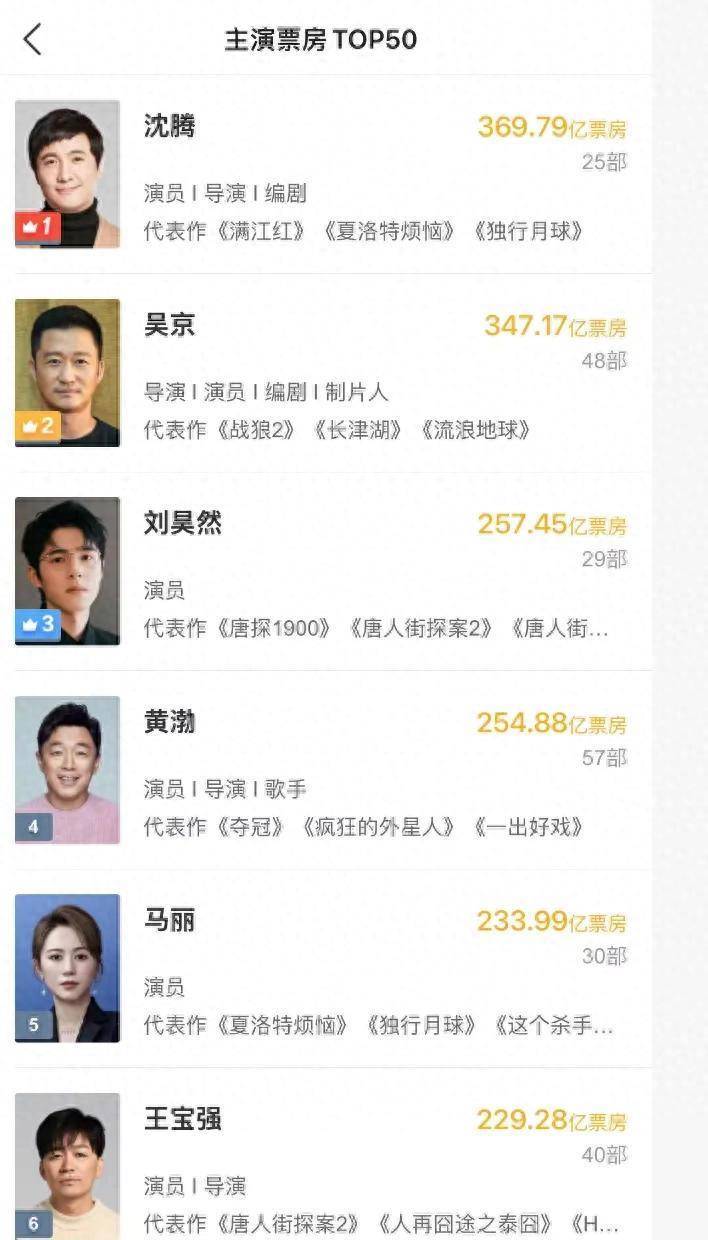Image resolution: width=708 pixels, height=1240 pixels.
Task: Open 马丽's actor profile
Action: [x=330, y=968]
